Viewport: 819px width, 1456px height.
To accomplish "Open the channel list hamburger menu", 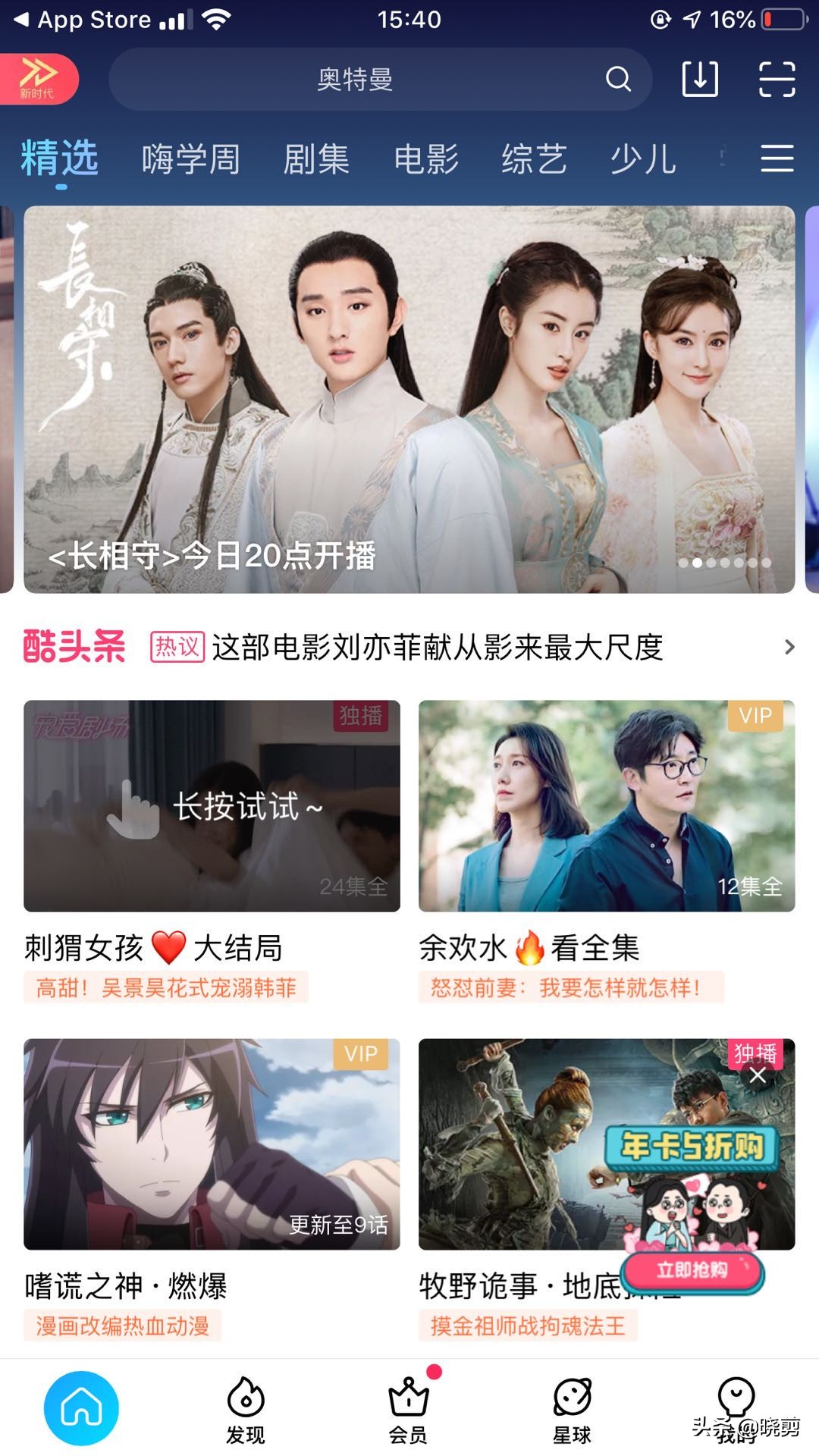I will pyautogui.click(x=776, y=158).
